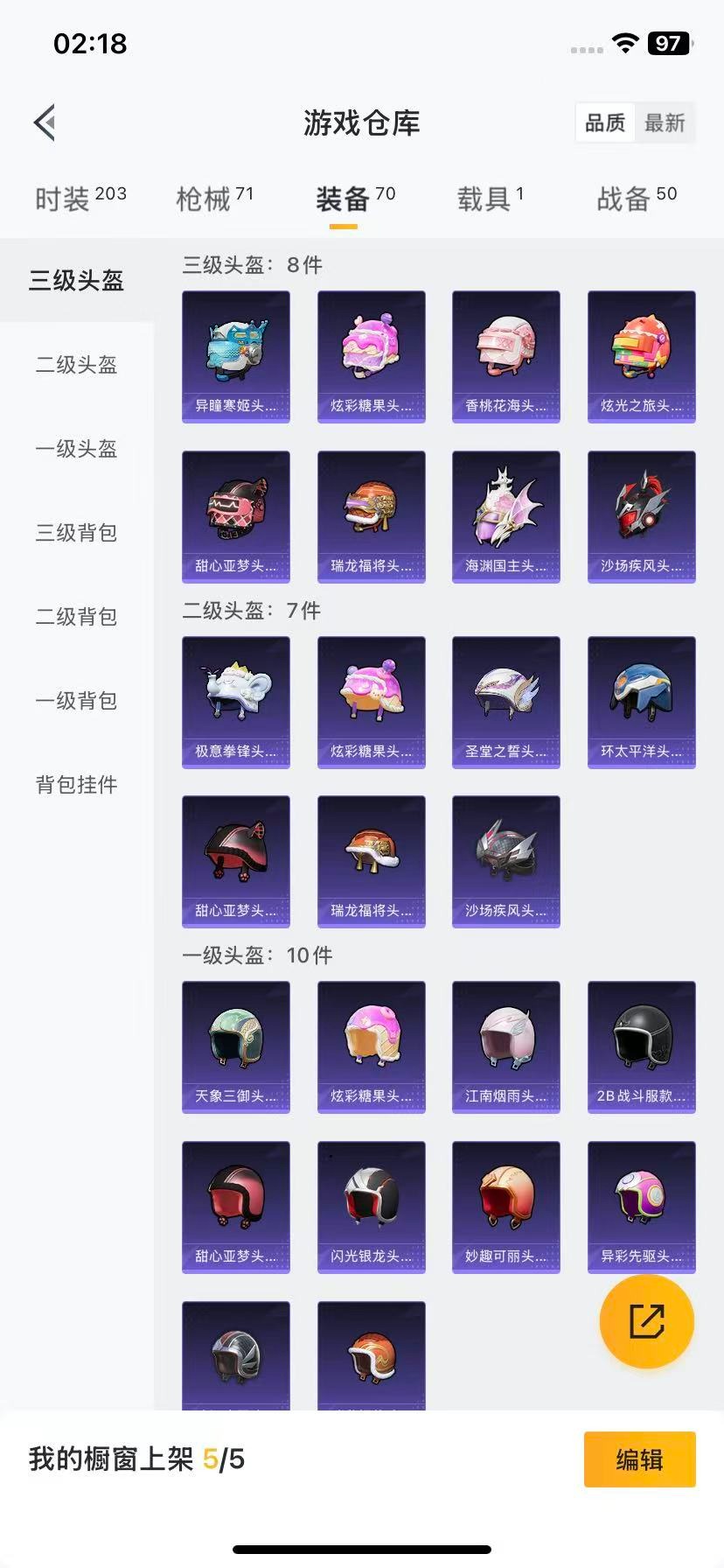The height and width of the screenshot is (1568, 724).
Task: Tap the 甜心亚梦 helmet thumbnail
Action: (x=235, y=516)
